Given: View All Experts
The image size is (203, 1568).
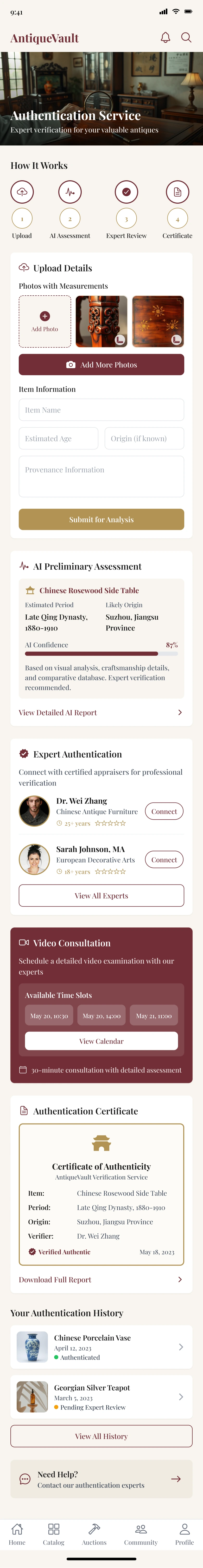Looking at the screenshot, I should pyautogui.click(x=101, y=895).
